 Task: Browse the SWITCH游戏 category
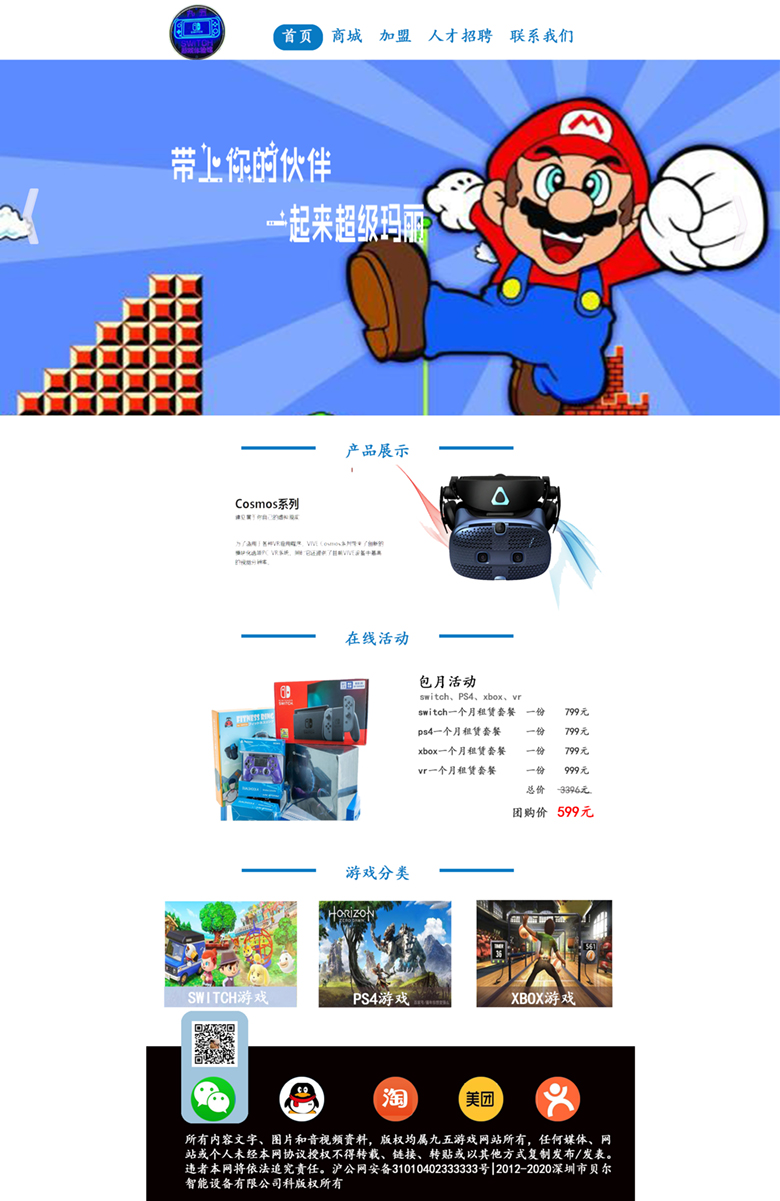click(x=230, y=954)
